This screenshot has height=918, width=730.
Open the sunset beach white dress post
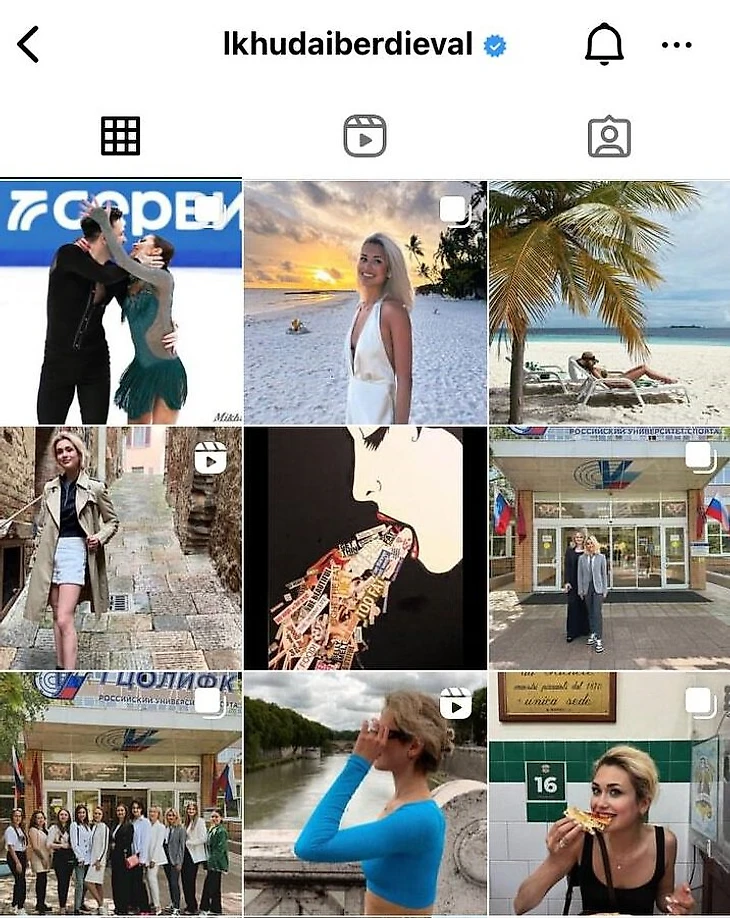pyautogui.click(x=365, y=303)
